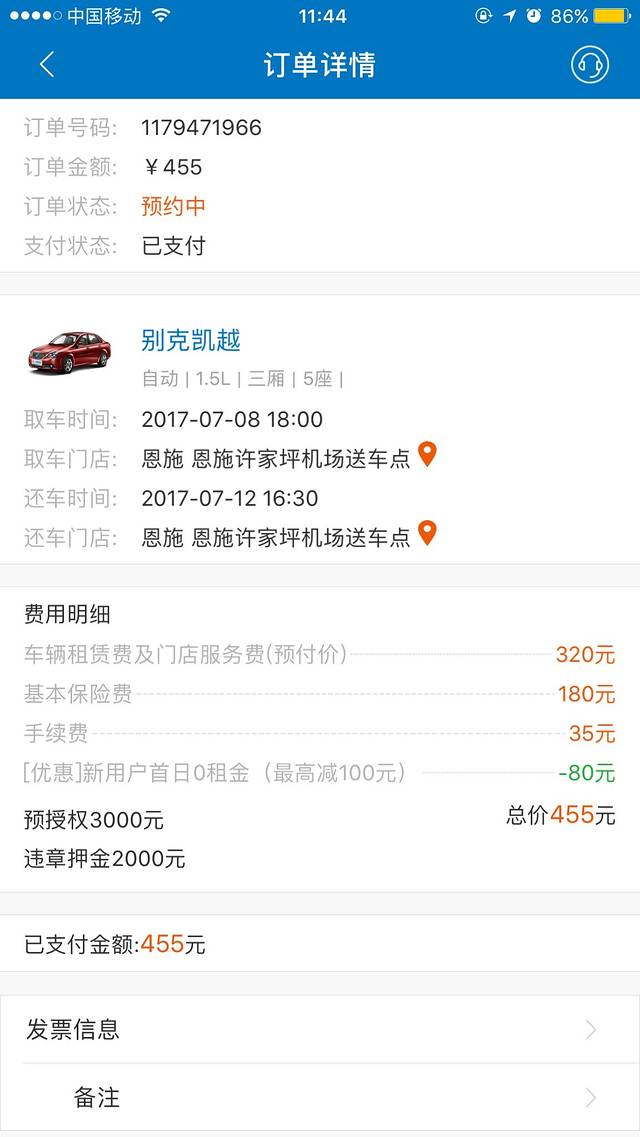Open the 发票信息 invoice row
This screenshot has height=1137, width=640.
320,1029
